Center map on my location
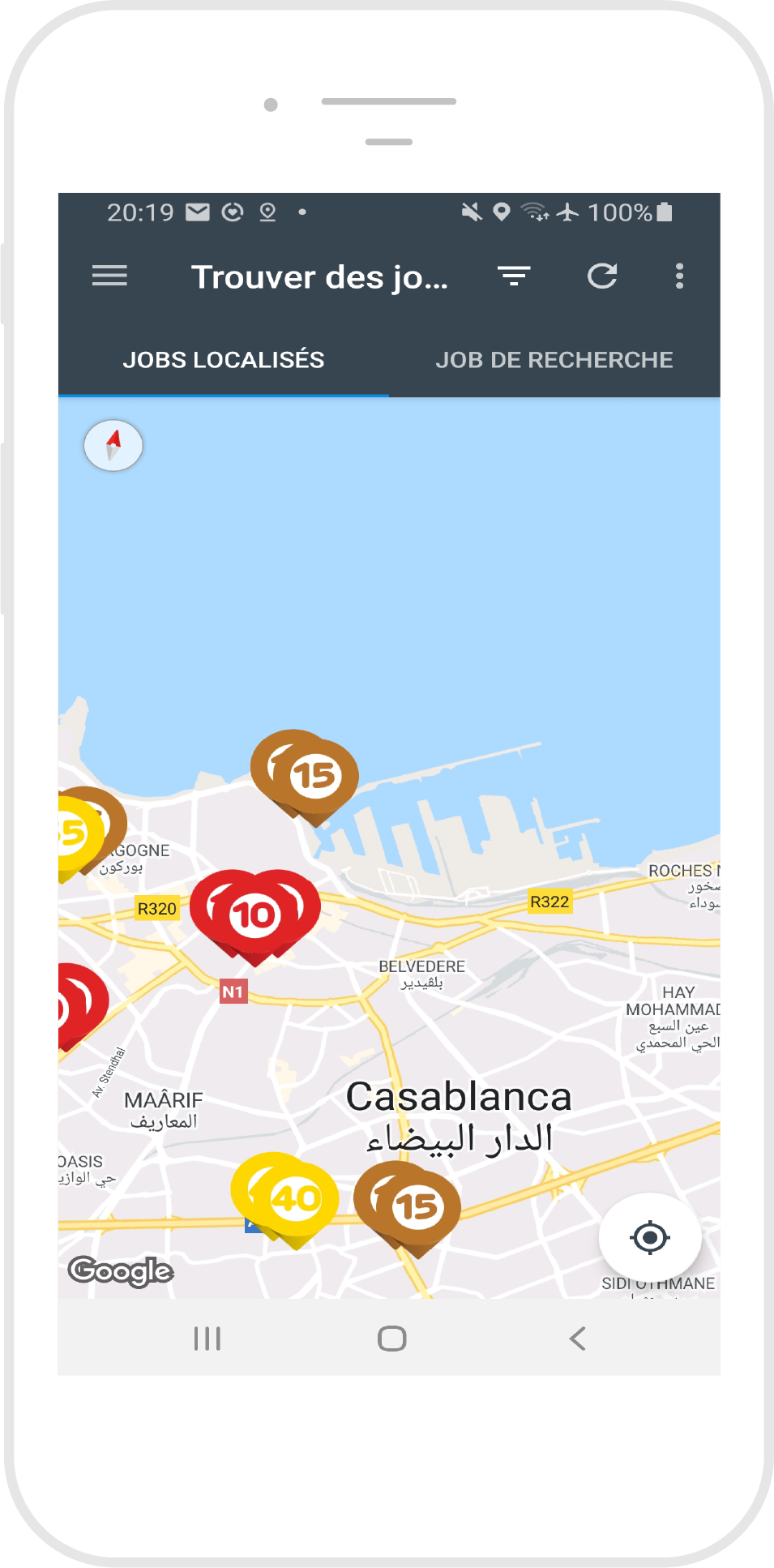 click(650, 1237)
